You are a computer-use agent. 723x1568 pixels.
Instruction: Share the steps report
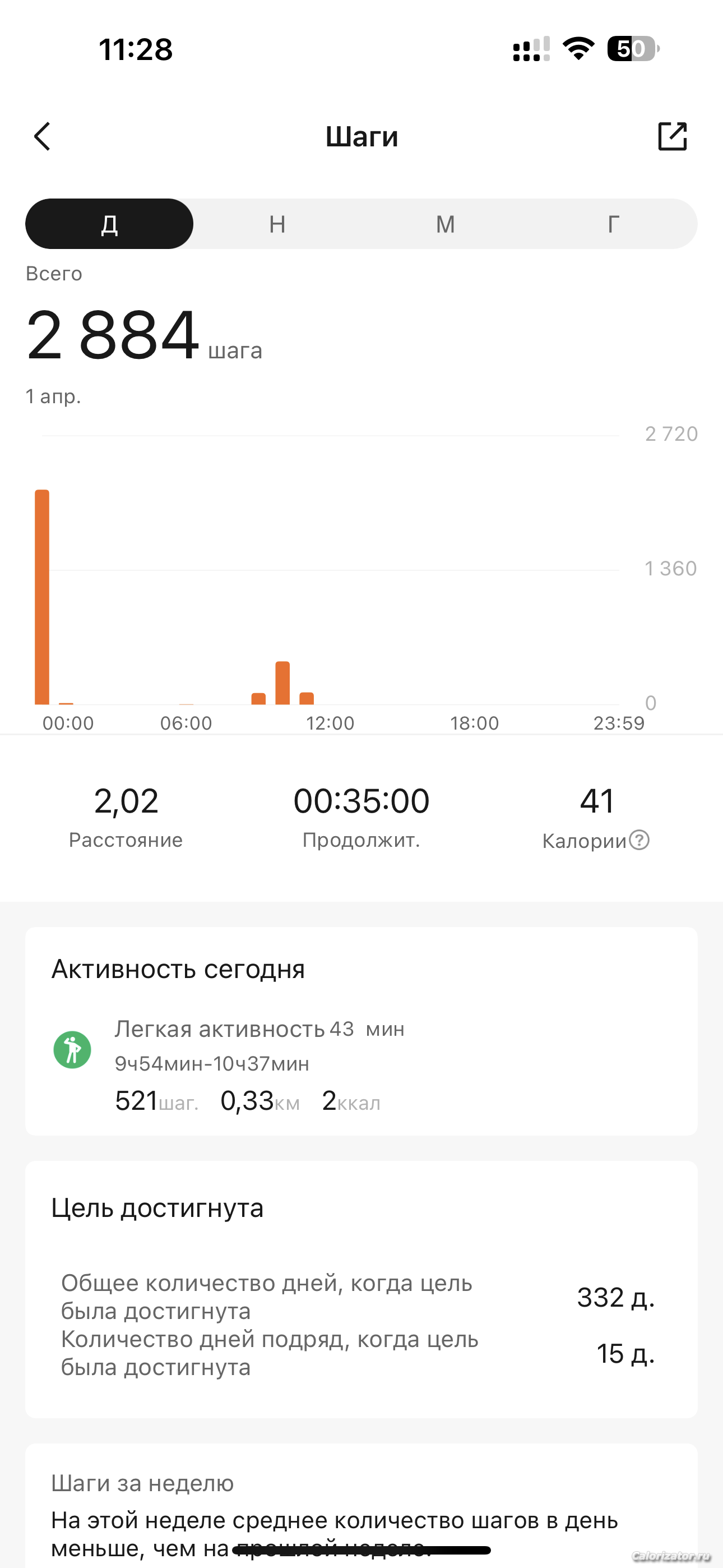click(x=672, y=136)
